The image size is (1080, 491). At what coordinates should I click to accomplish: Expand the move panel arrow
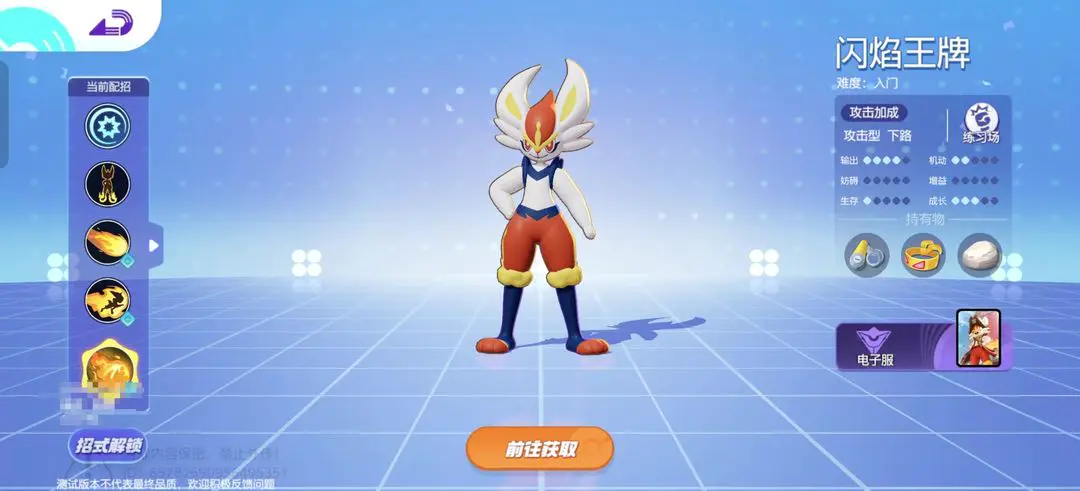click(x=155, y=245)
